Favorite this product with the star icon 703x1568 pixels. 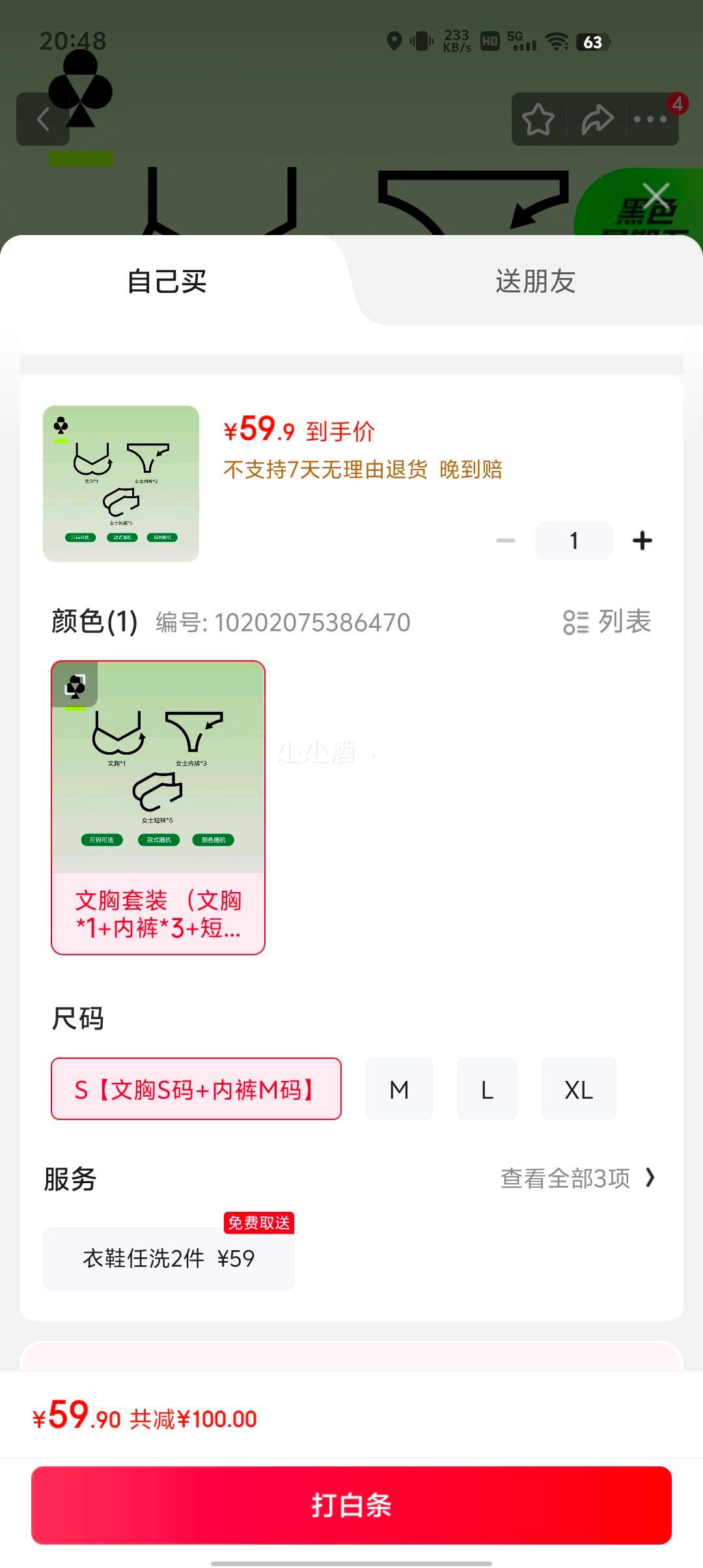point(538,119)
